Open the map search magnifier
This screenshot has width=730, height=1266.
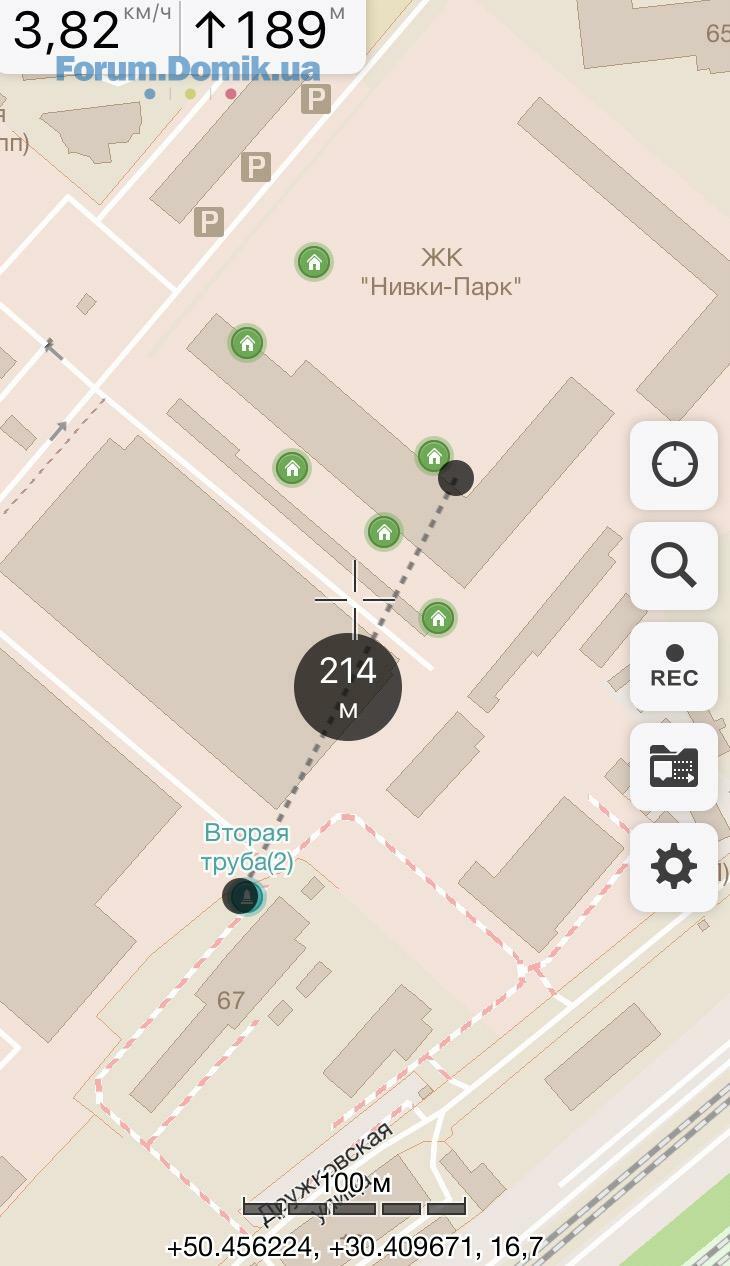tap(674, 566)
